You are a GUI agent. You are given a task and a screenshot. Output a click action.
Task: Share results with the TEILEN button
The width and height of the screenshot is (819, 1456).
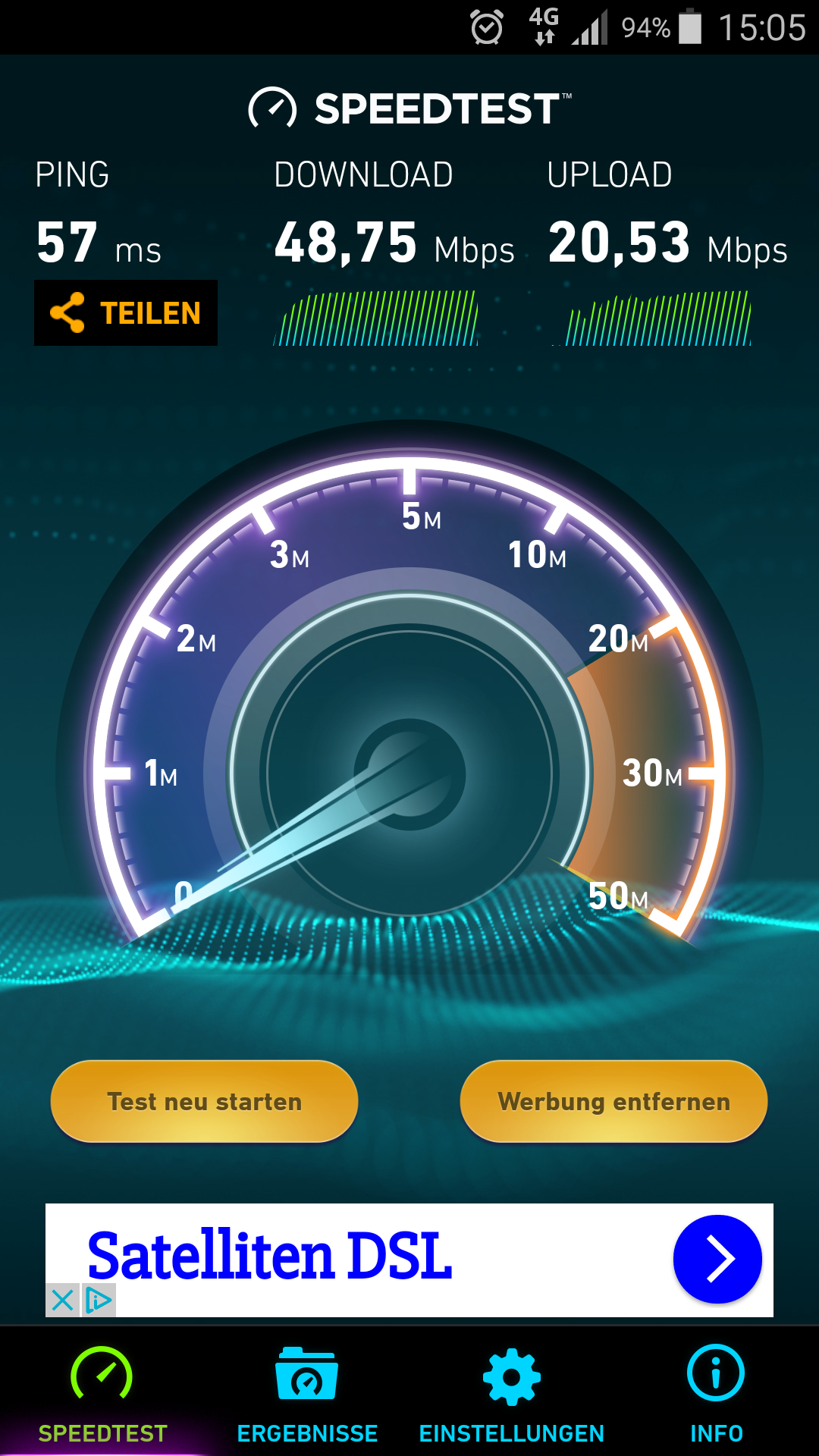coord(126,312)
